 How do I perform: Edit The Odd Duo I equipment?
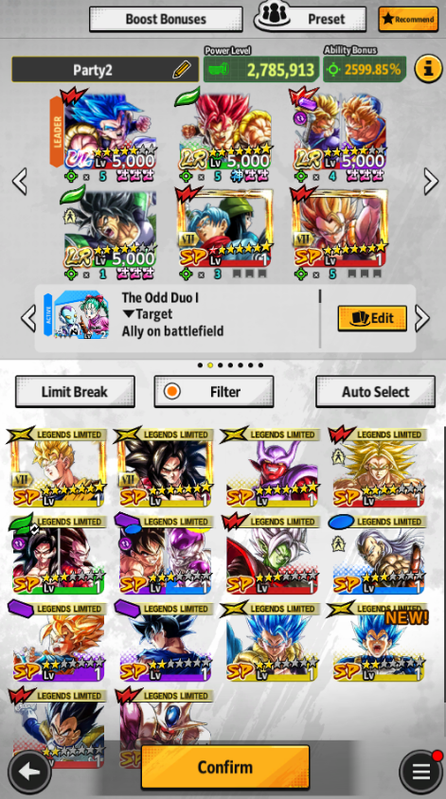point(372,318)
